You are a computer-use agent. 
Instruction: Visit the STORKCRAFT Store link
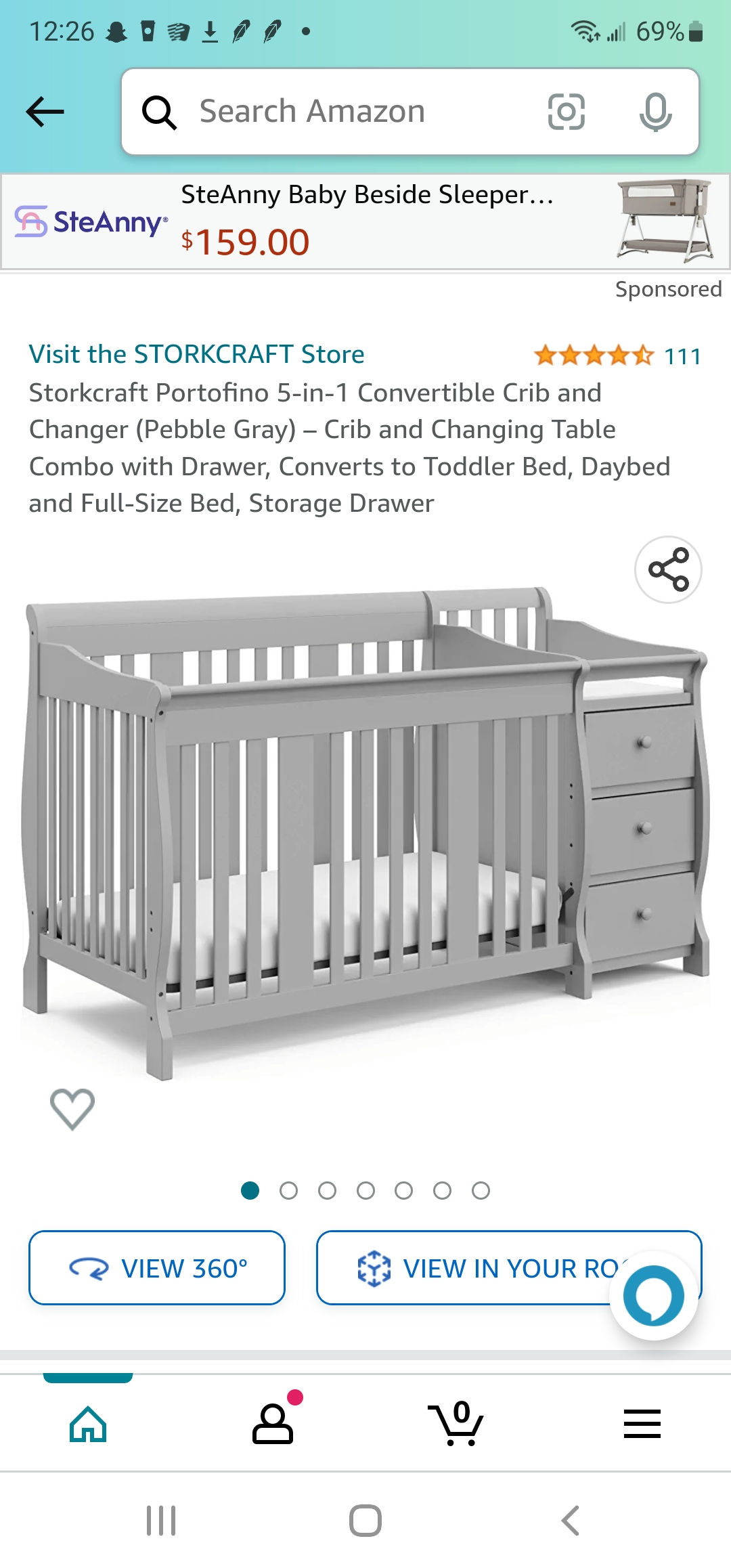[196, 354]
